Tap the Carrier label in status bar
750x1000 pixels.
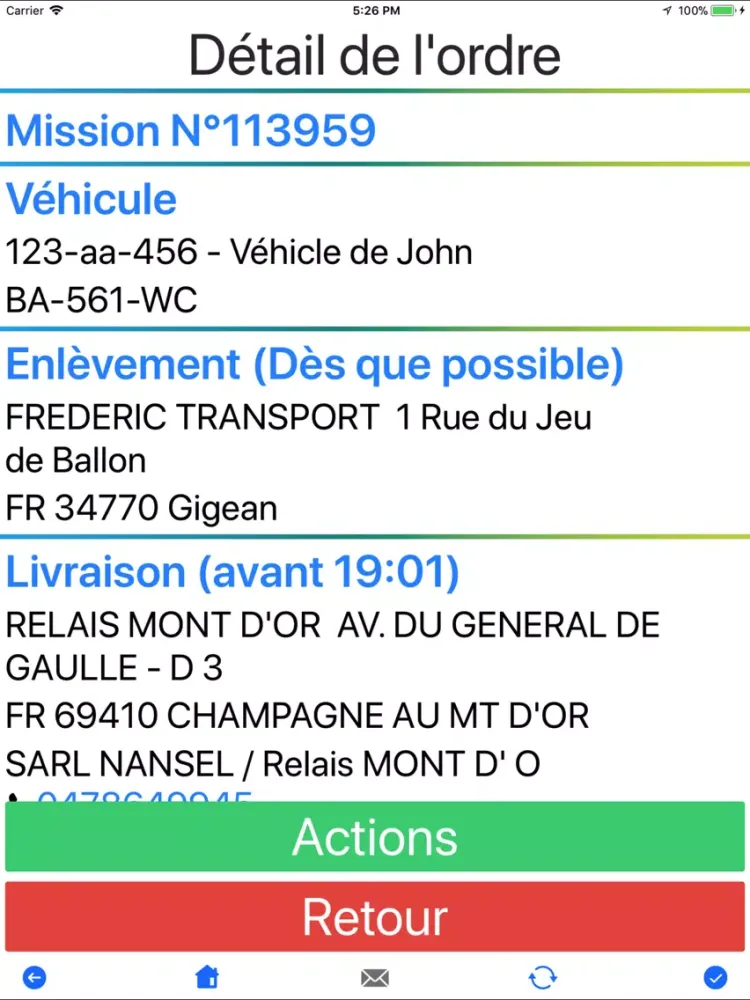[25, 10]
